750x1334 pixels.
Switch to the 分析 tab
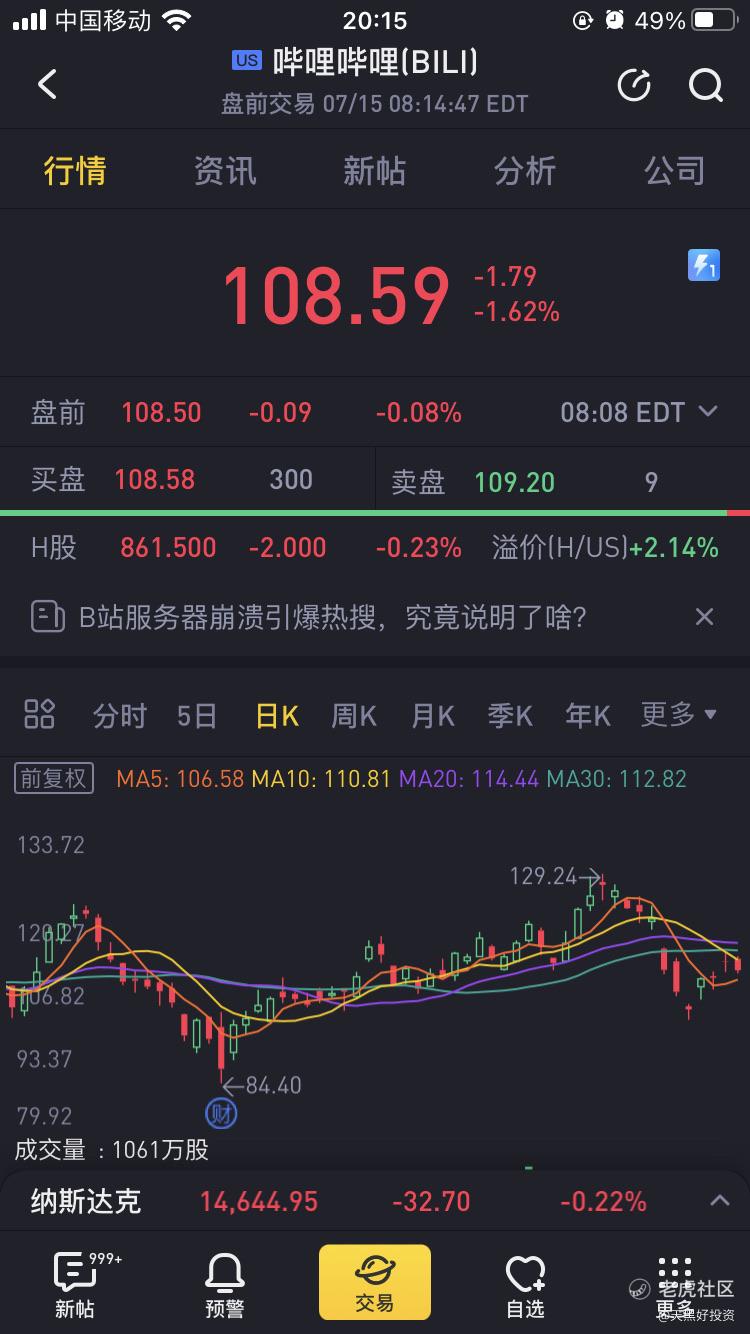point(524,171)
